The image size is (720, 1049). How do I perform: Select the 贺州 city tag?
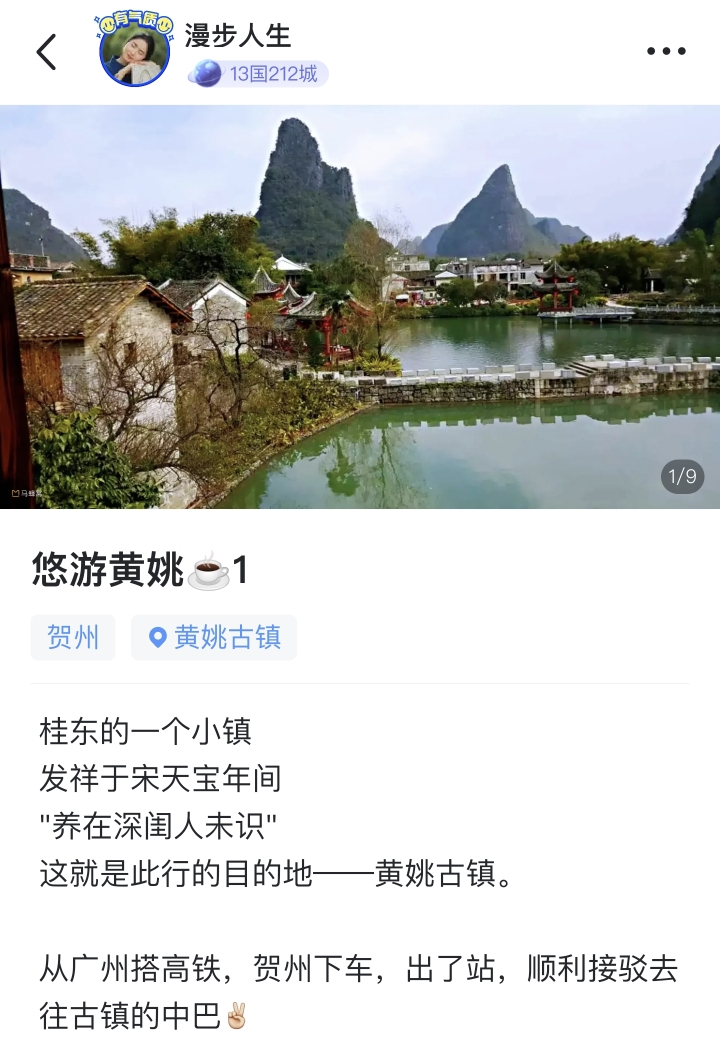point(73,637)
